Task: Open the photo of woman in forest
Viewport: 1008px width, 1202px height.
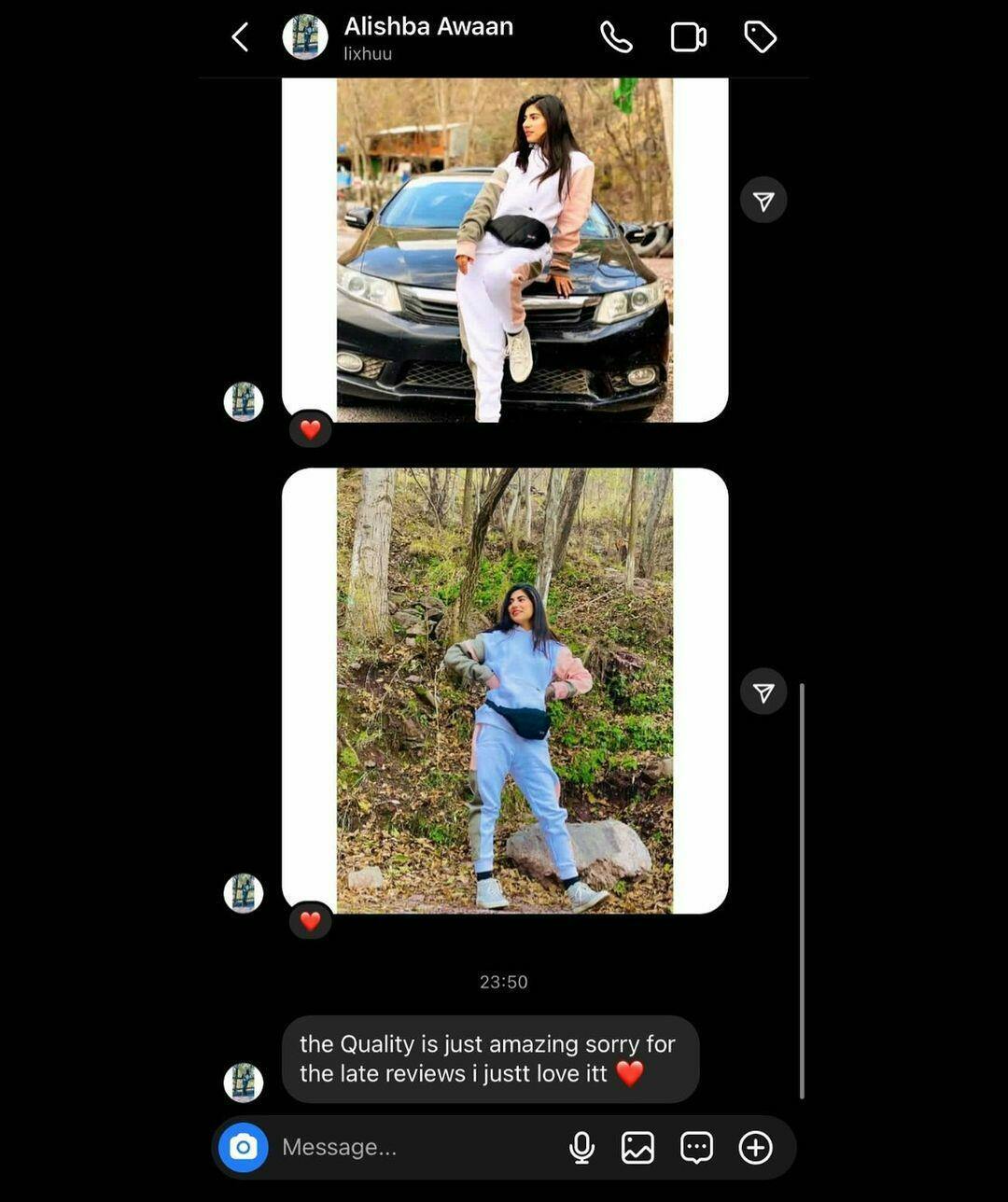Action: pyautogui.click(x=504, y=691)
